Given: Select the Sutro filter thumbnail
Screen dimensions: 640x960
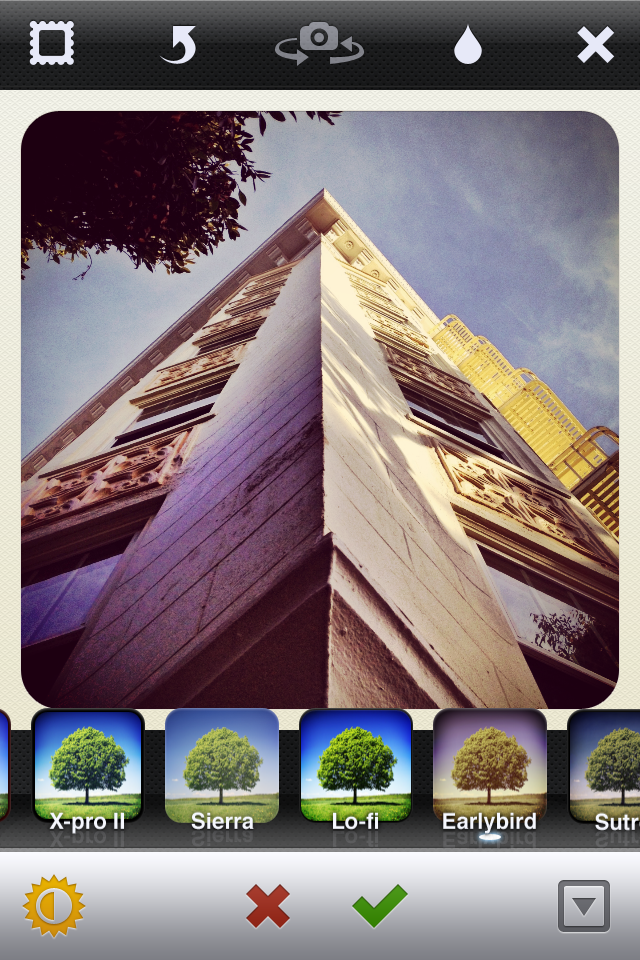Looking at the screenshot, I should (x=606, y=767).
